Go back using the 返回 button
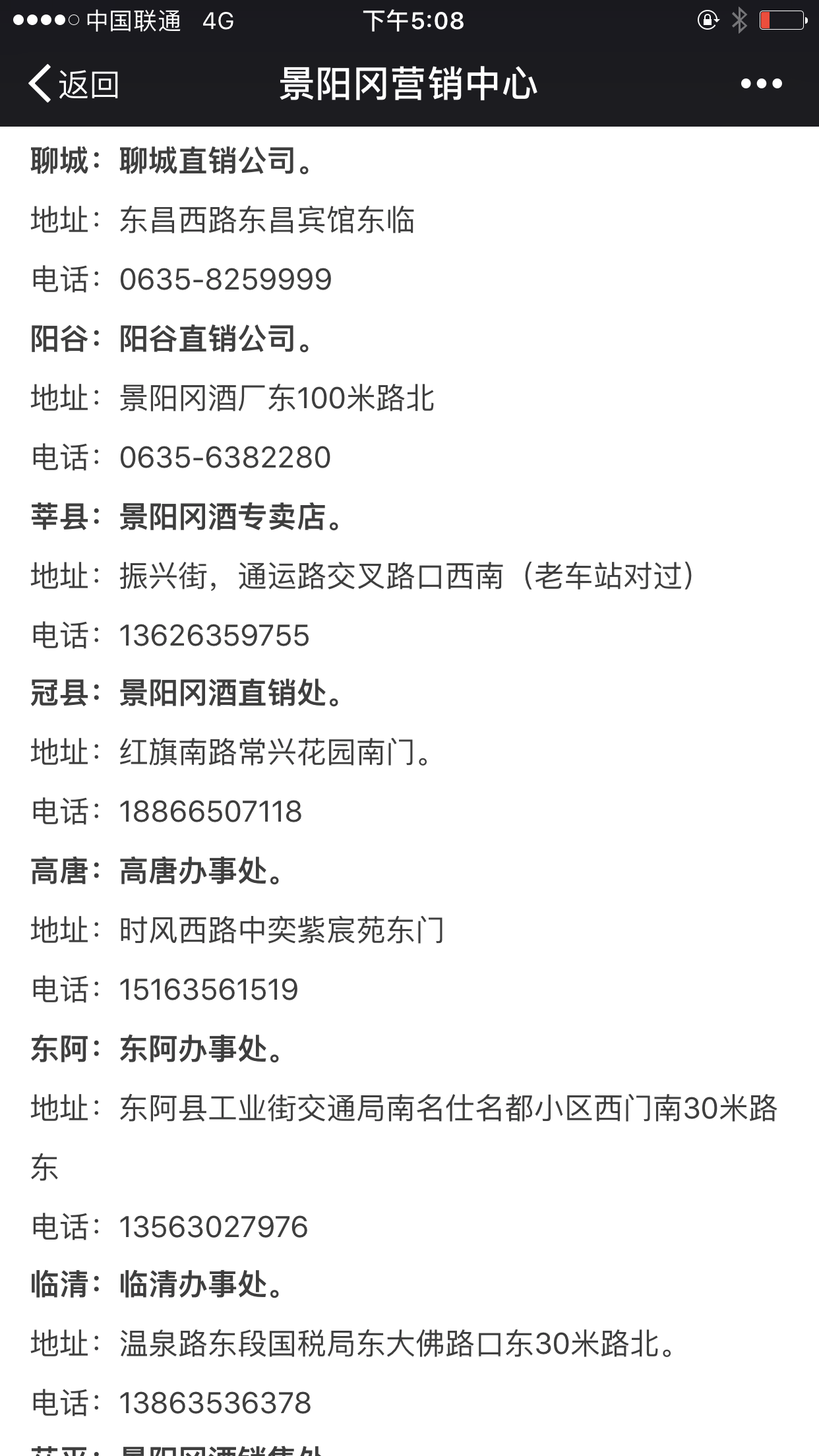This screenshot has width=819, height=1456. click(73, 84)
